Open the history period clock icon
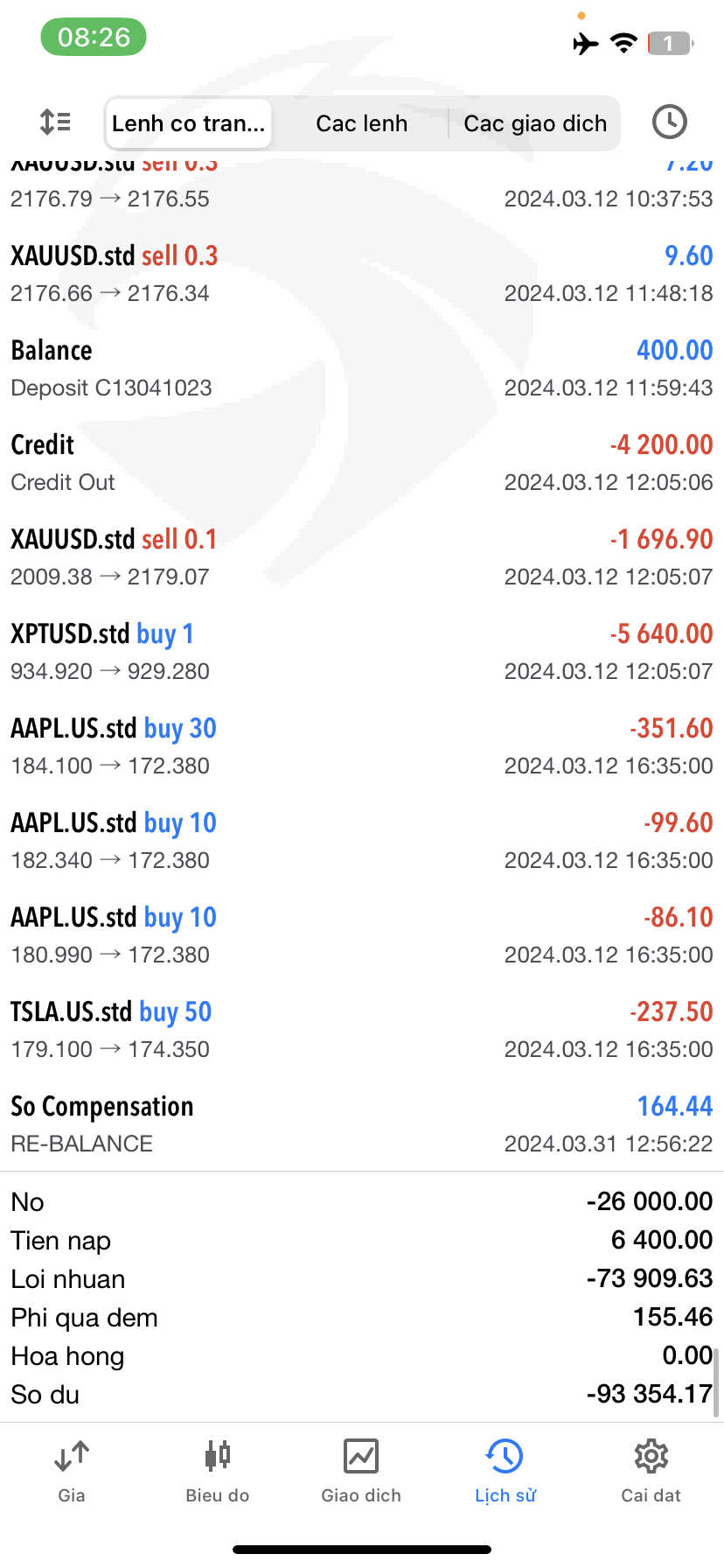This screenshot has width=724, height=1568. click(x=669, y=122)
